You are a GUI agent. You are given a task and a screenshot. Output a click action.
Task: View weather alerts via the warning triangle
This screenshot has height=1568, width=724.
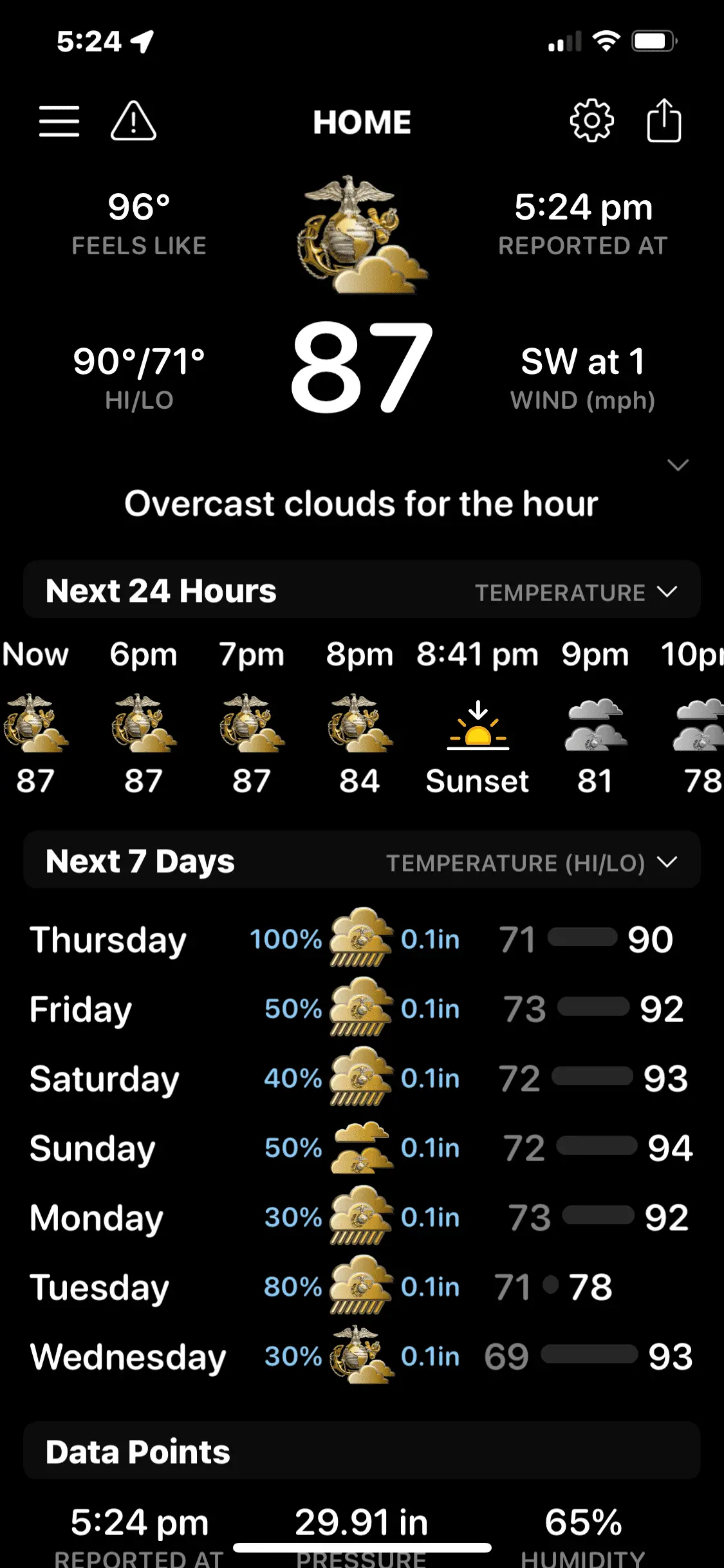133,122
